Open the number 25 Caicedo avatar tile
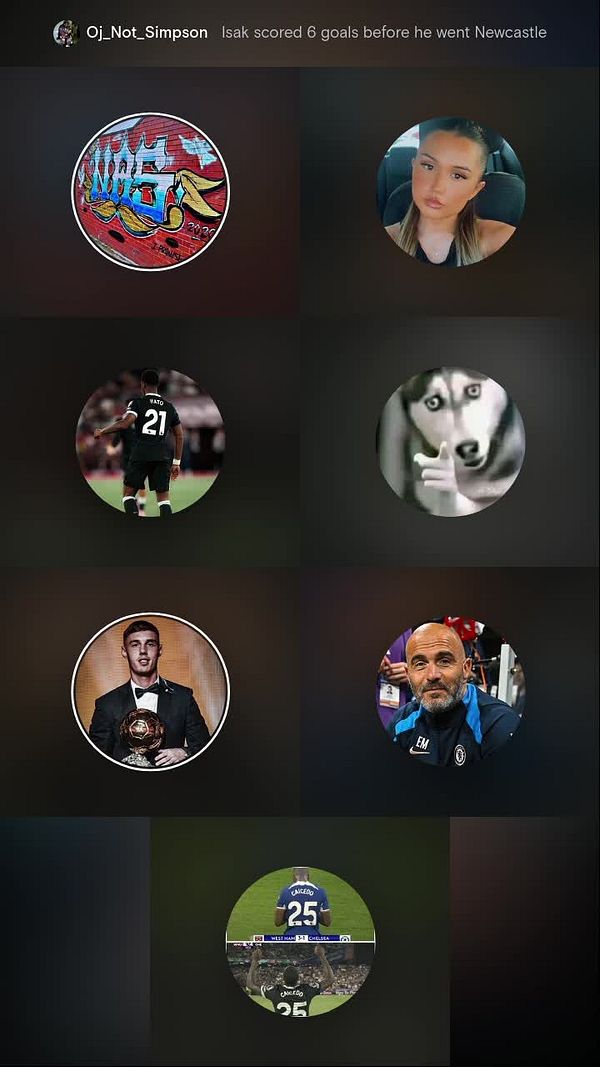 pos(300,941)
